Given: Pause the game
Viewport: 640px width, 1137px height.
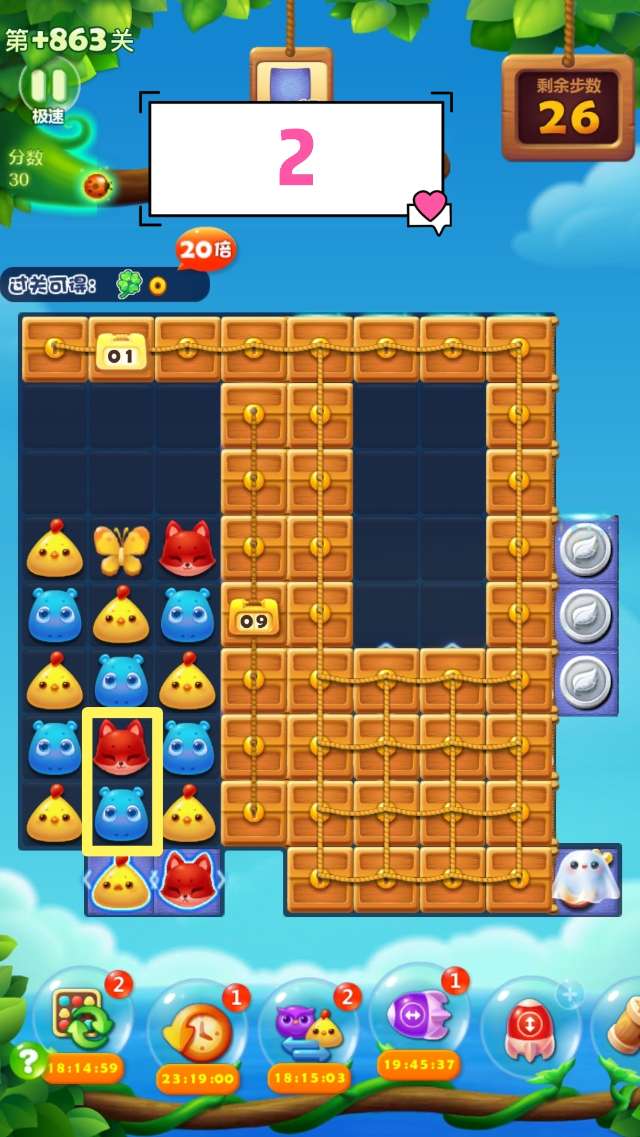Looking at the screenshot, I should [48, 84].
